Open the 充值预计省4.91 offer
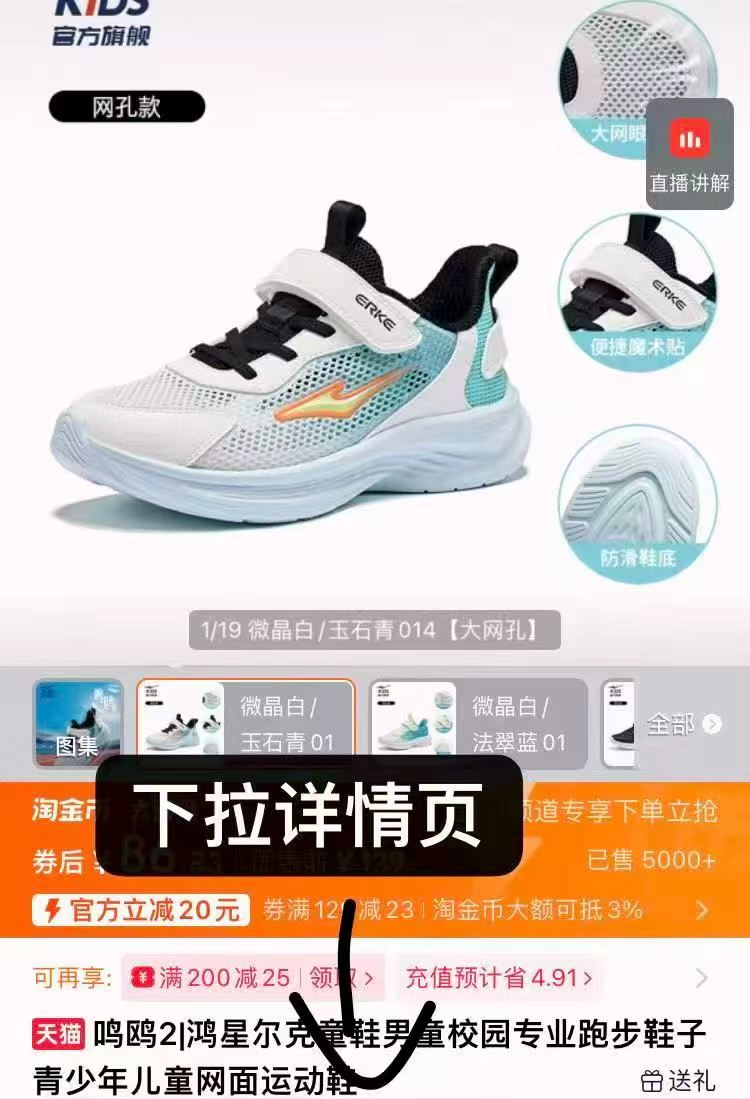This screenshot has height=1099, width=750. point(499,977)
